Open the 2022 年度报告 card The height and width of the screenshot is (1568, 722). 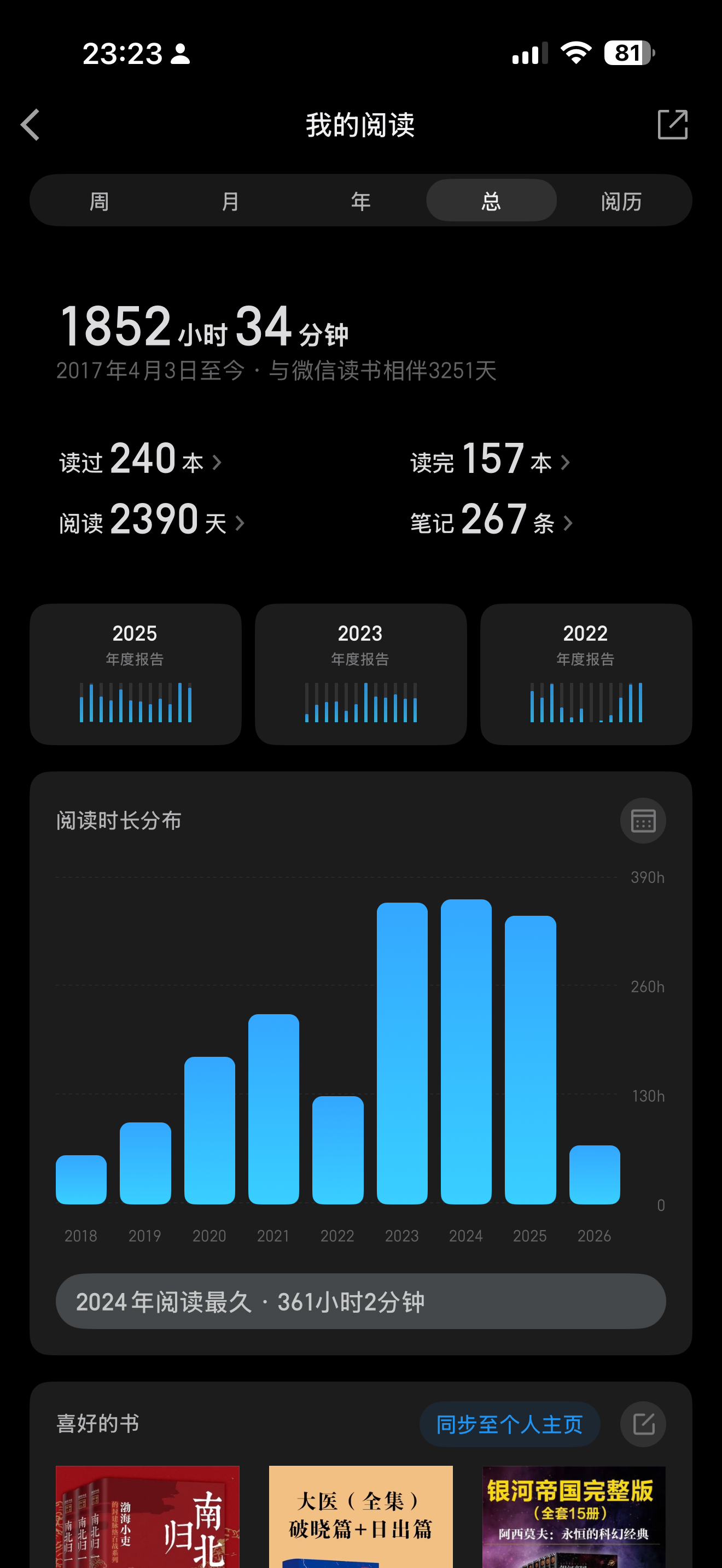tap(586, 674)
